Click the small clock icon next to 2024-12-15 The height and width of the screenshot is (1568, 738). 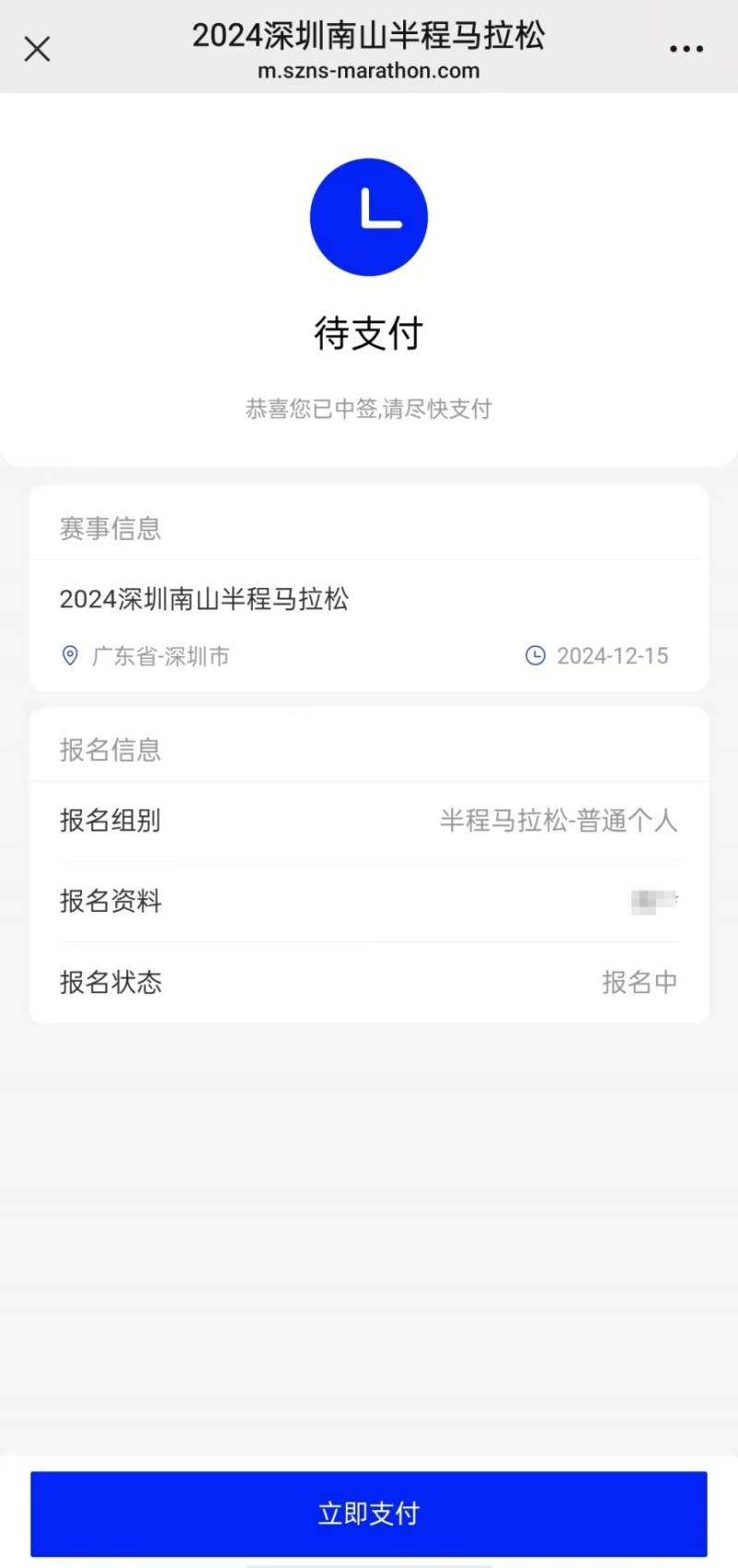click(x=538, y=655)
